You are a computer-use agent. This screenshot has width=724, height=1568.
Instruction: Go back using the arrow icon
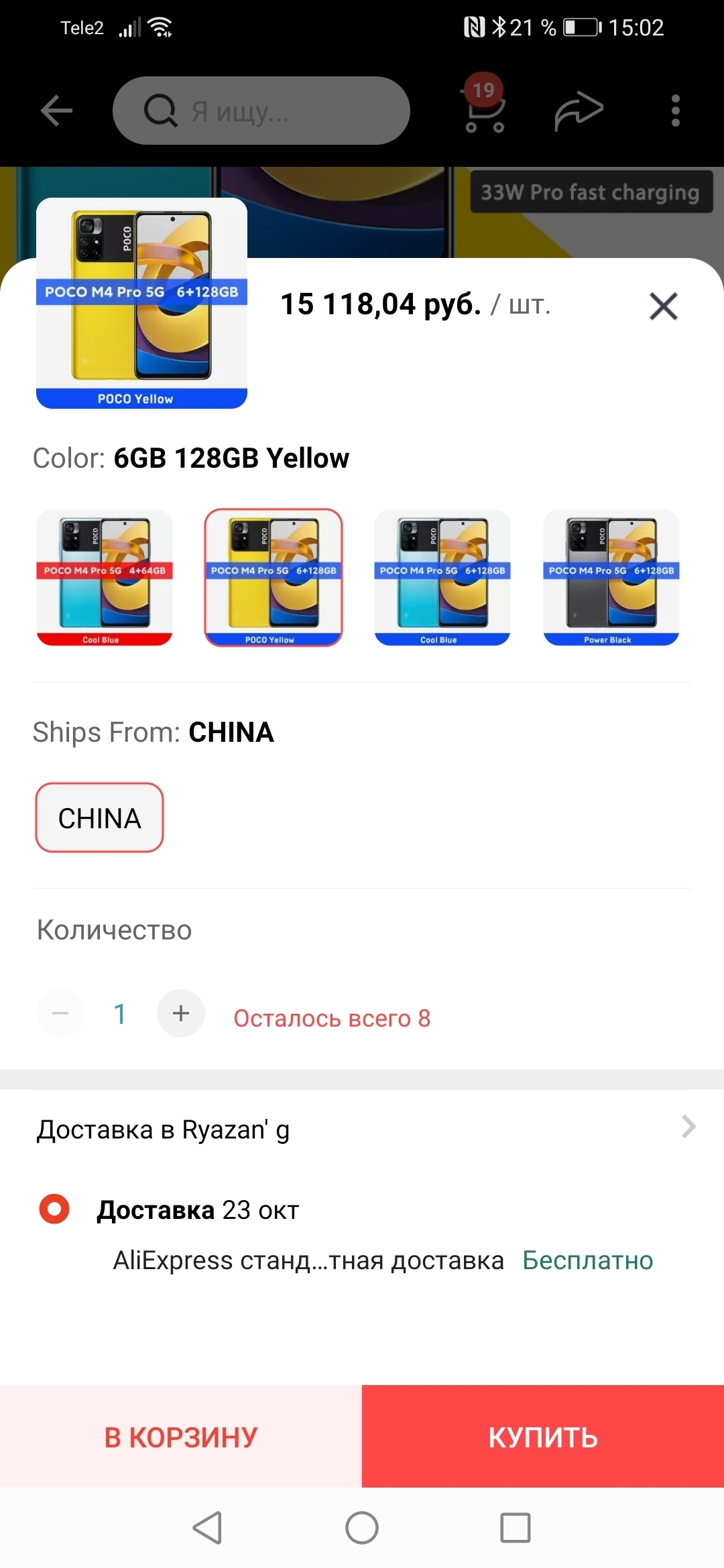point(56,111)
